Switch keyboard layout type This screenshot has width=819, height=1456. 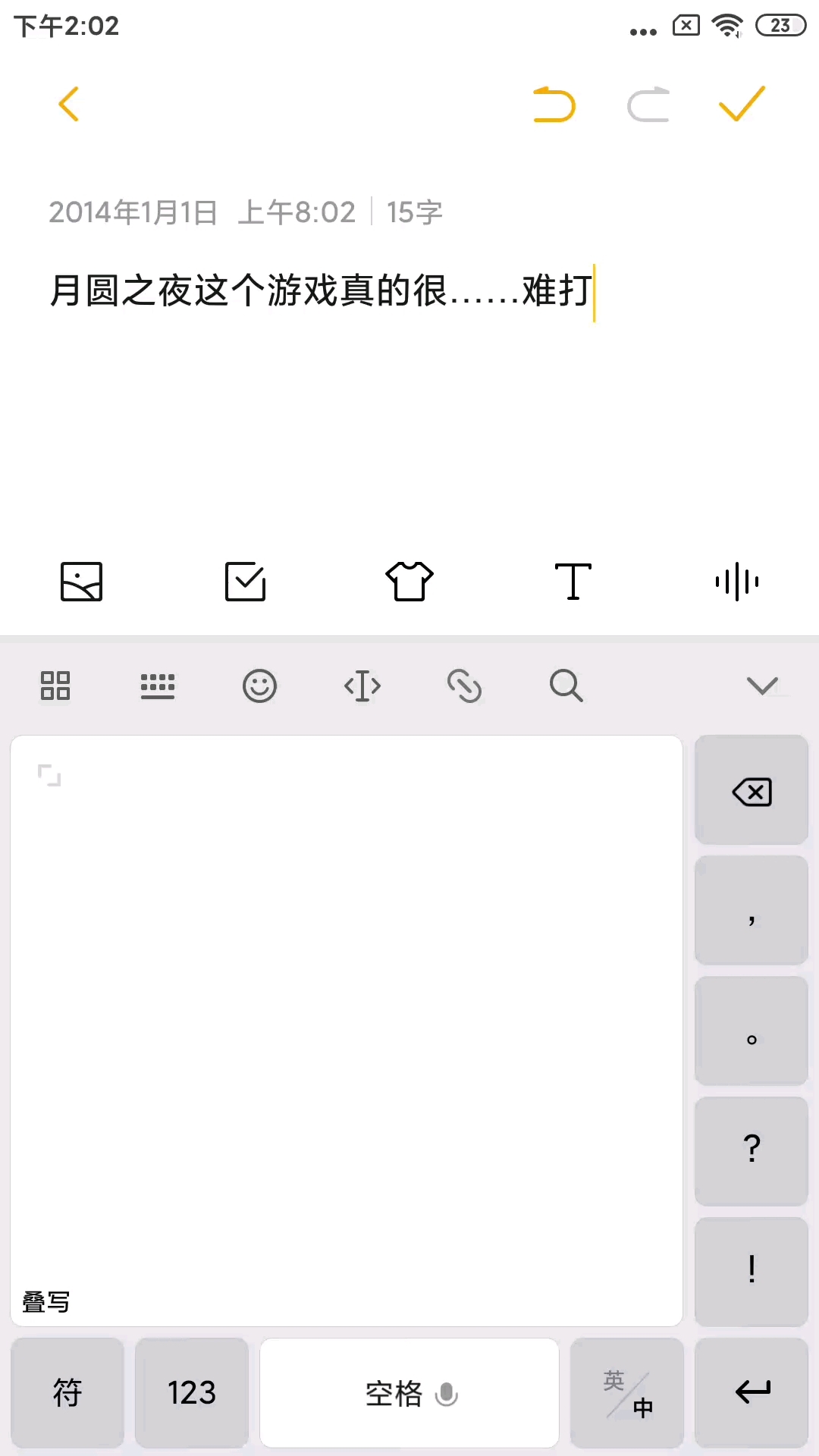(x=158, y=686)
